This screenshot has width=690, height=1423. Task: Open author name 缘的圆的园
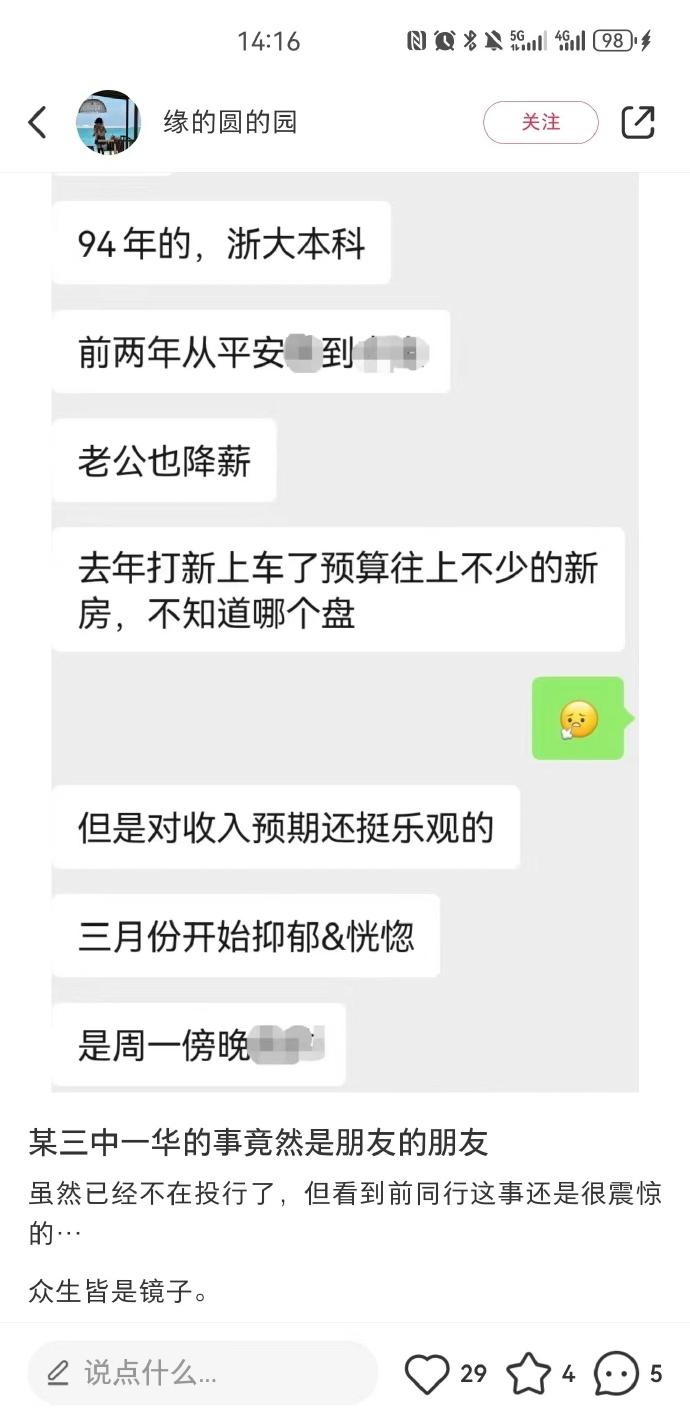click(x=230, y=123)
